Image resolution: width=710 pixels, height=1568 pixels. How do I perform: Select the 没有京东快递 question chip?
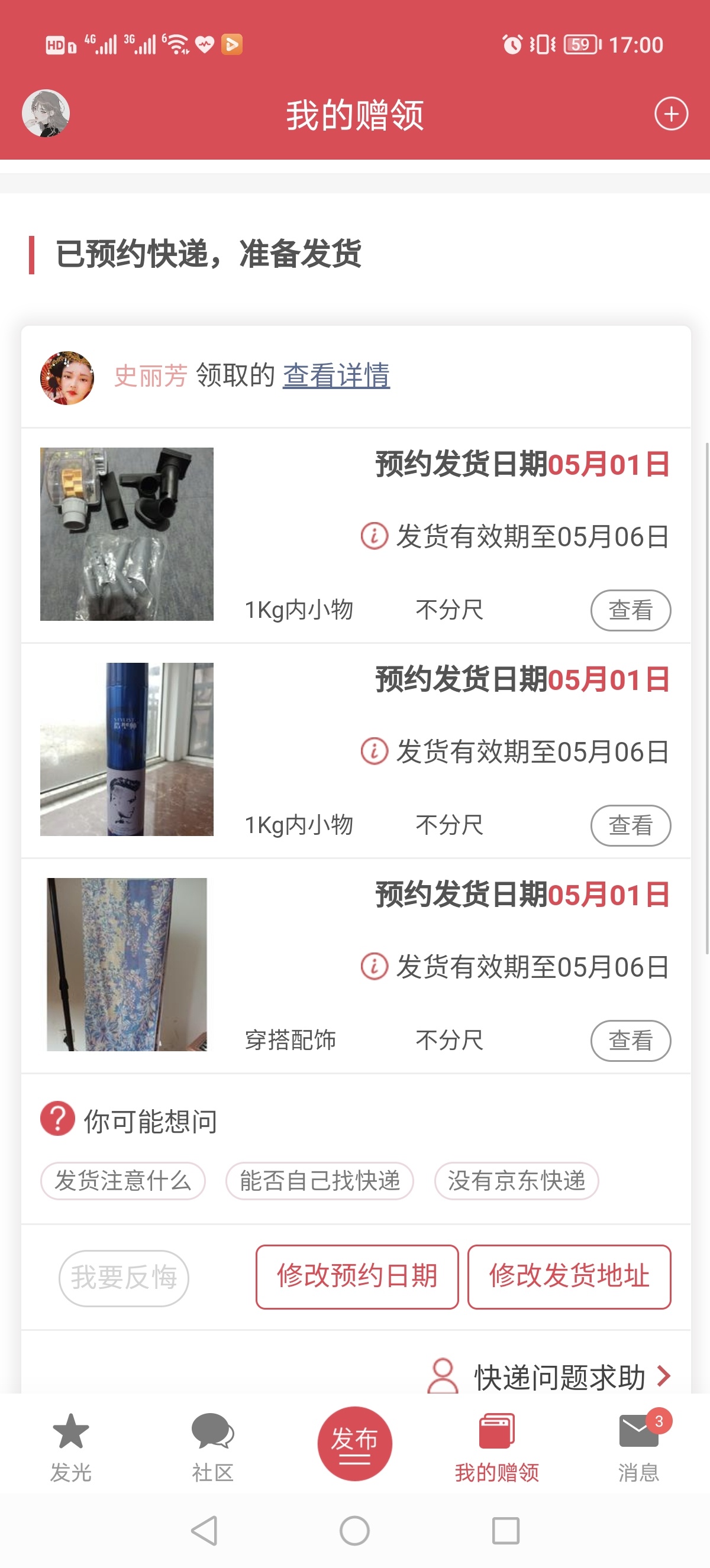pos(517,1181)
